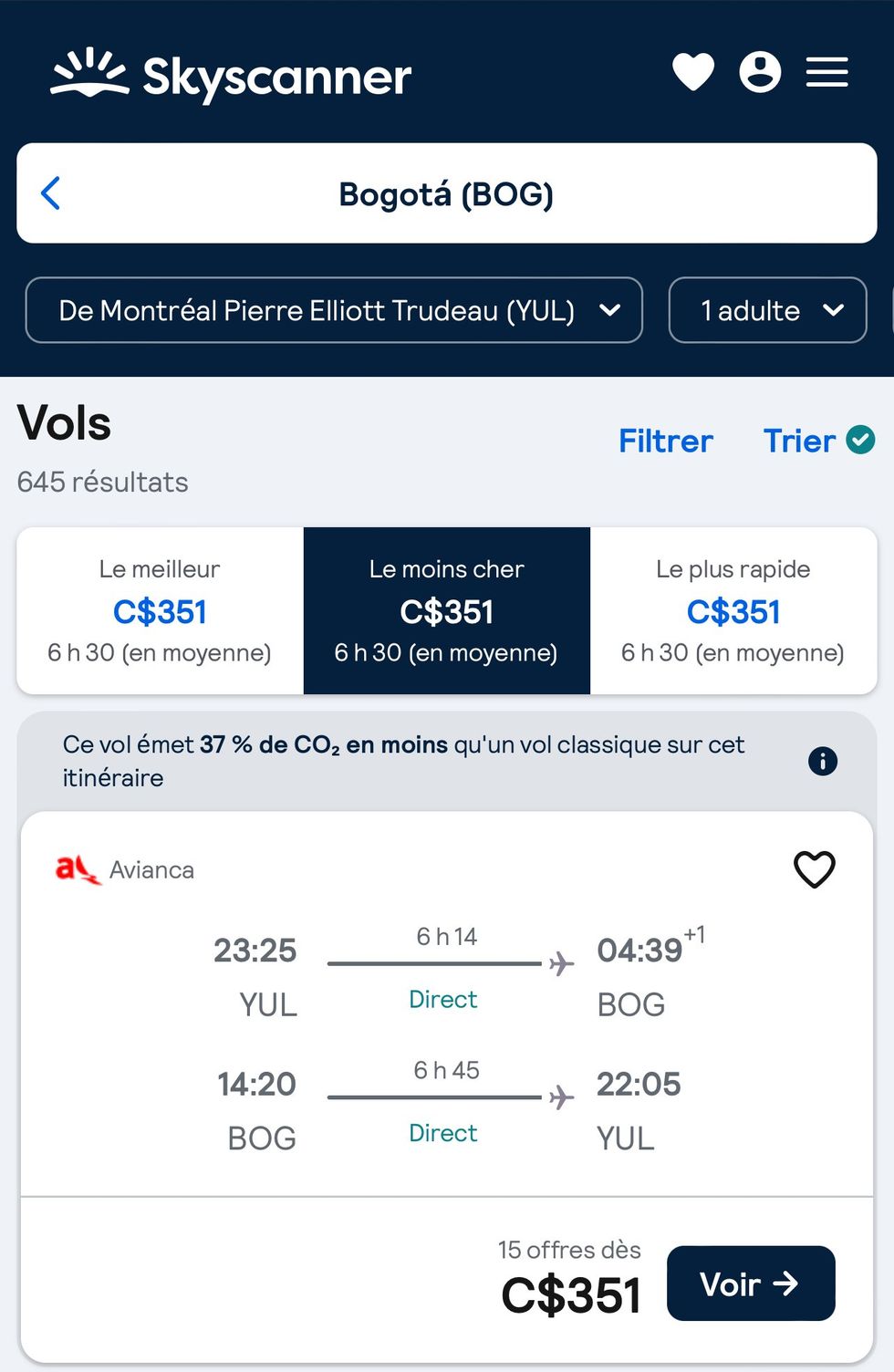
Task: Switch to the Le moins cher tab
Action: 446,609
